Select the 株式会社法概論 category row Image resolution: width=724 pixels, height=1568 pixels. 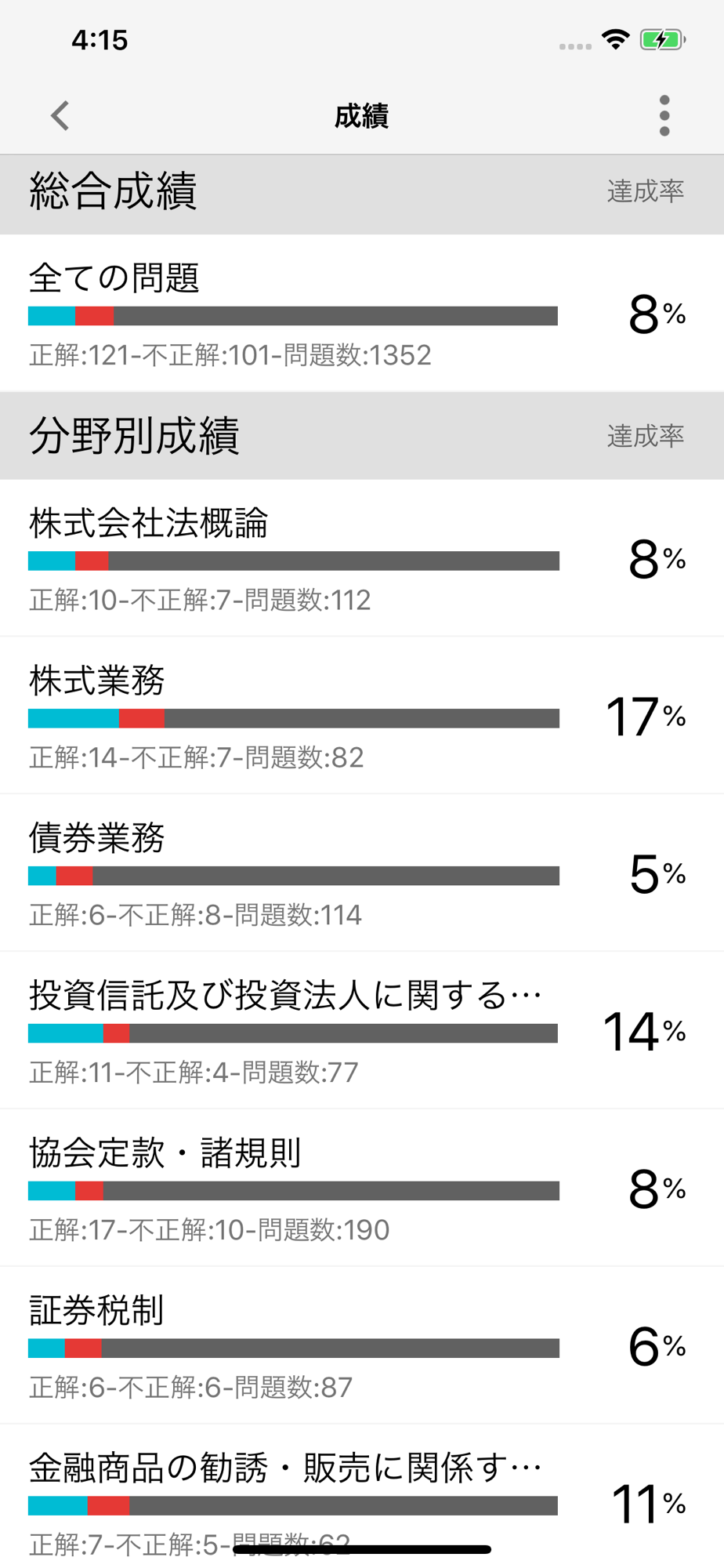click(x=362, y=557)
